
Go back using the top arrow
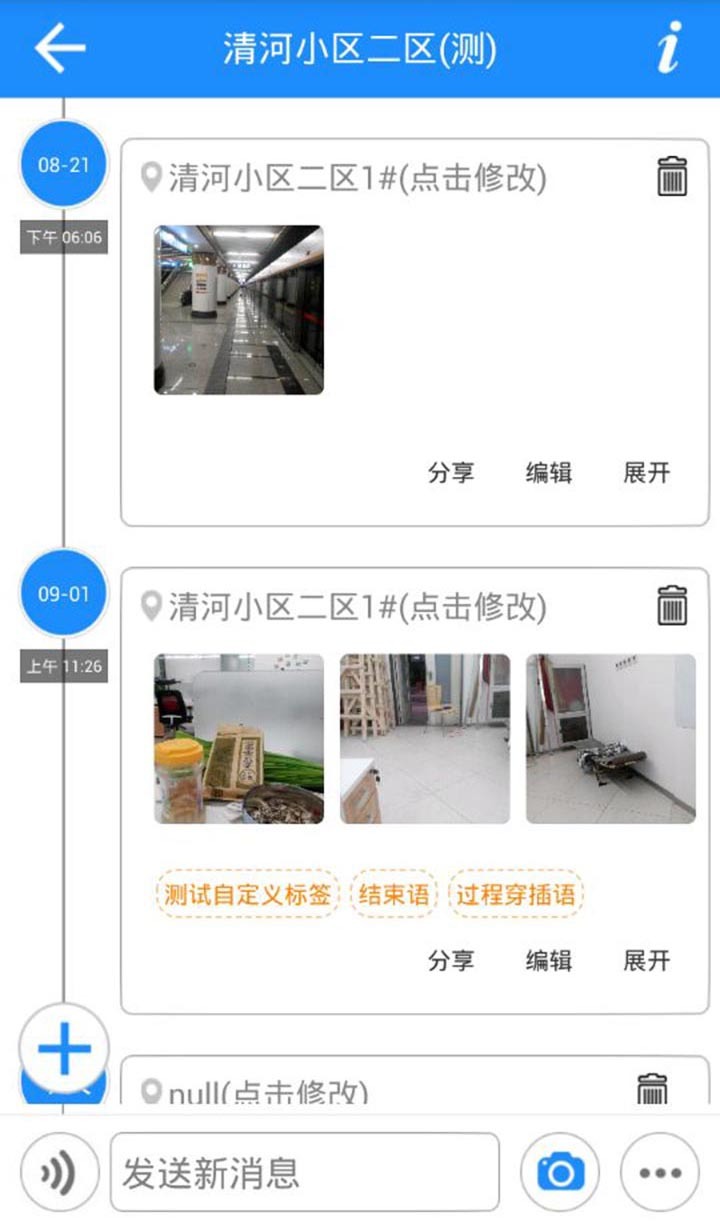[60, 48]
